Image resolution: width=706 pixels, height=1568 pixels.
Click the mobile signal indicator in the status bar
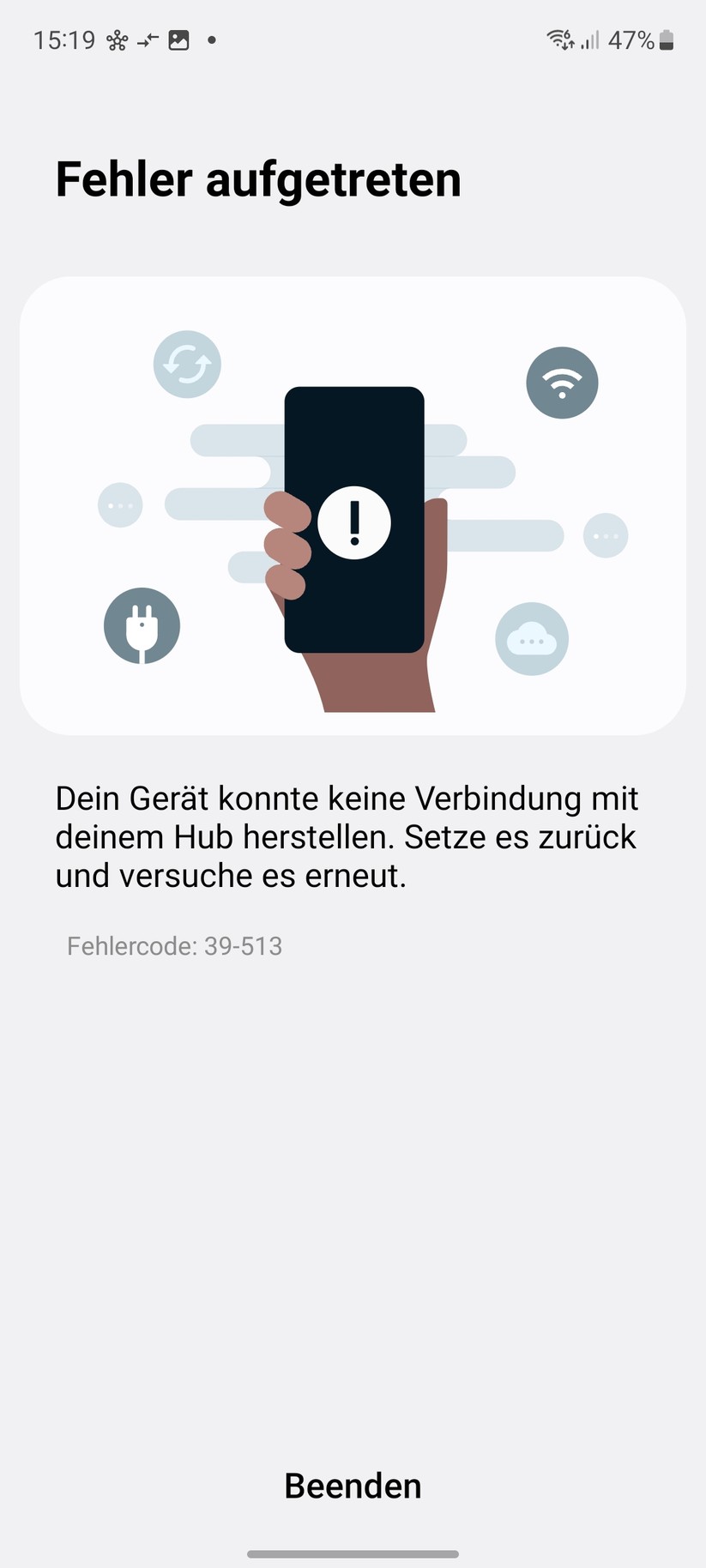tap(588, 39)
